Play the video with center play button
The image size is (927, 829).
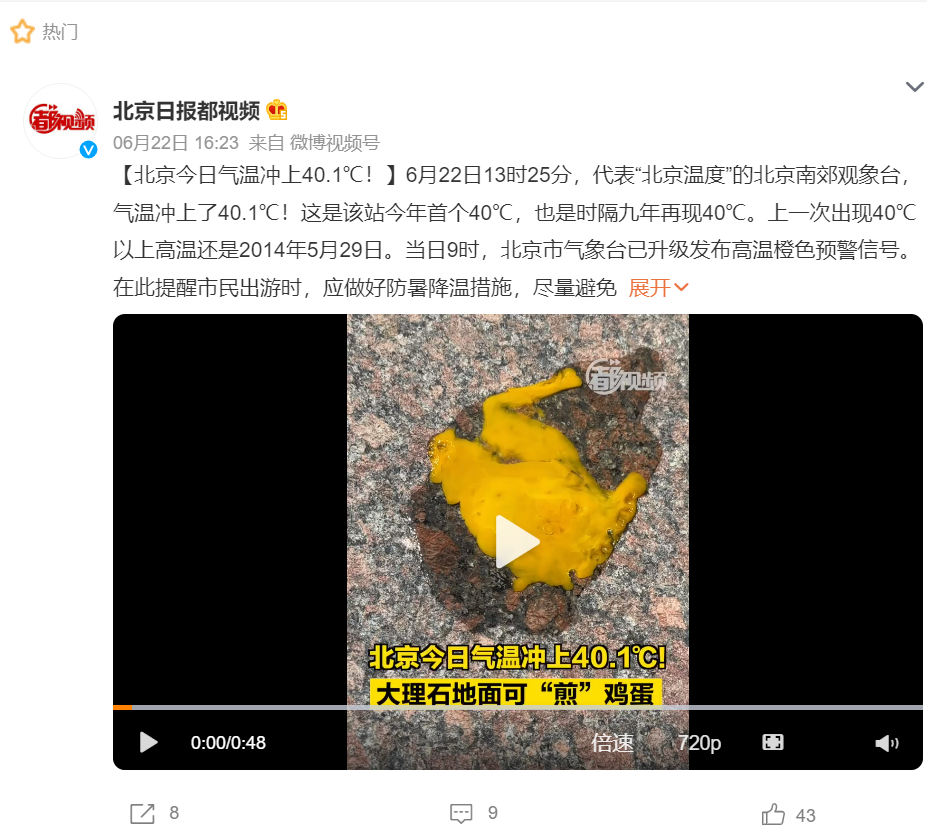(518, 542)
